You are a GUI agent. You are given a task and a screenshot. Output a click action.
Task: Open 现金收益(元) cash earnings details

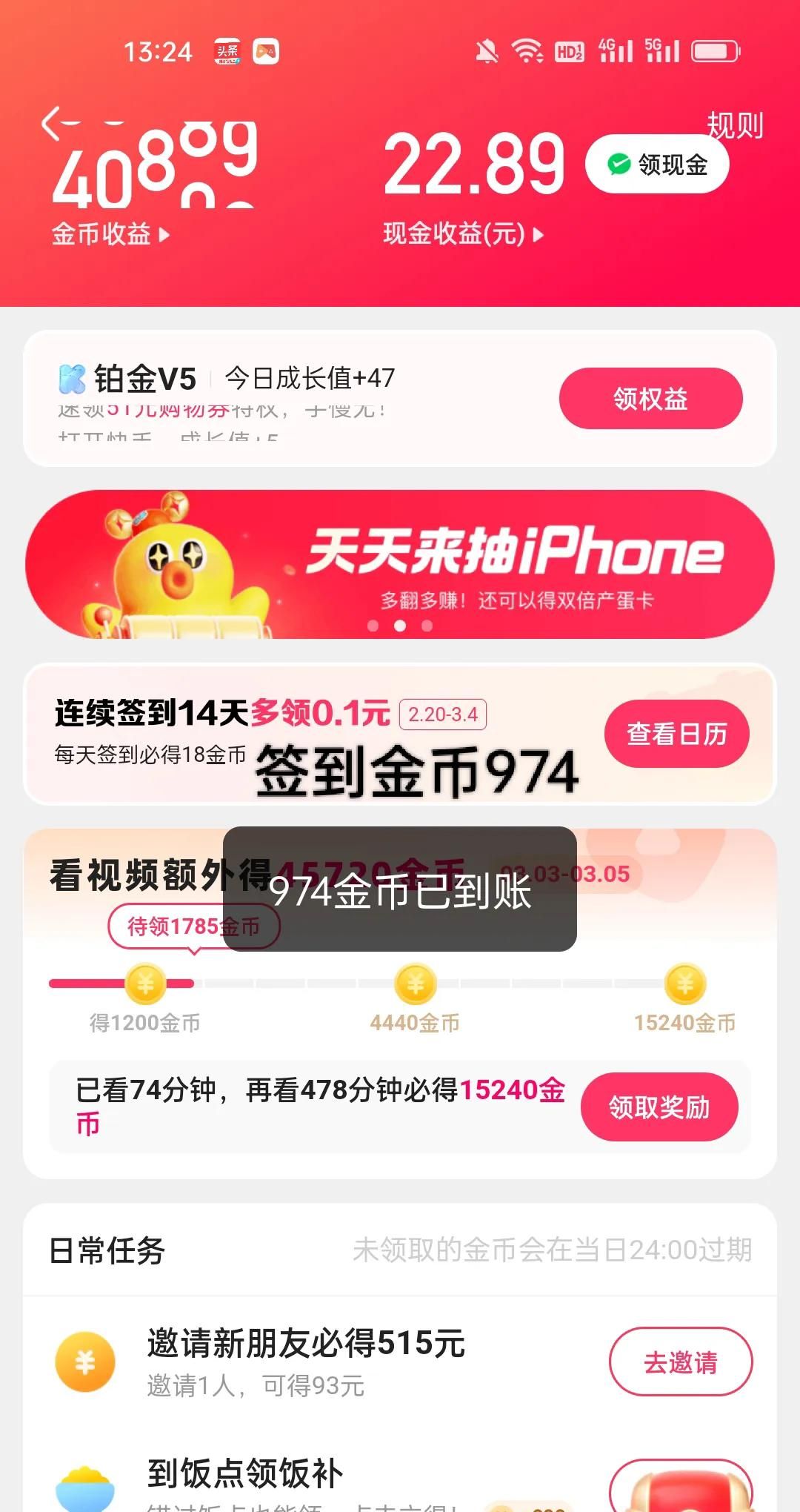pos(462,234)
